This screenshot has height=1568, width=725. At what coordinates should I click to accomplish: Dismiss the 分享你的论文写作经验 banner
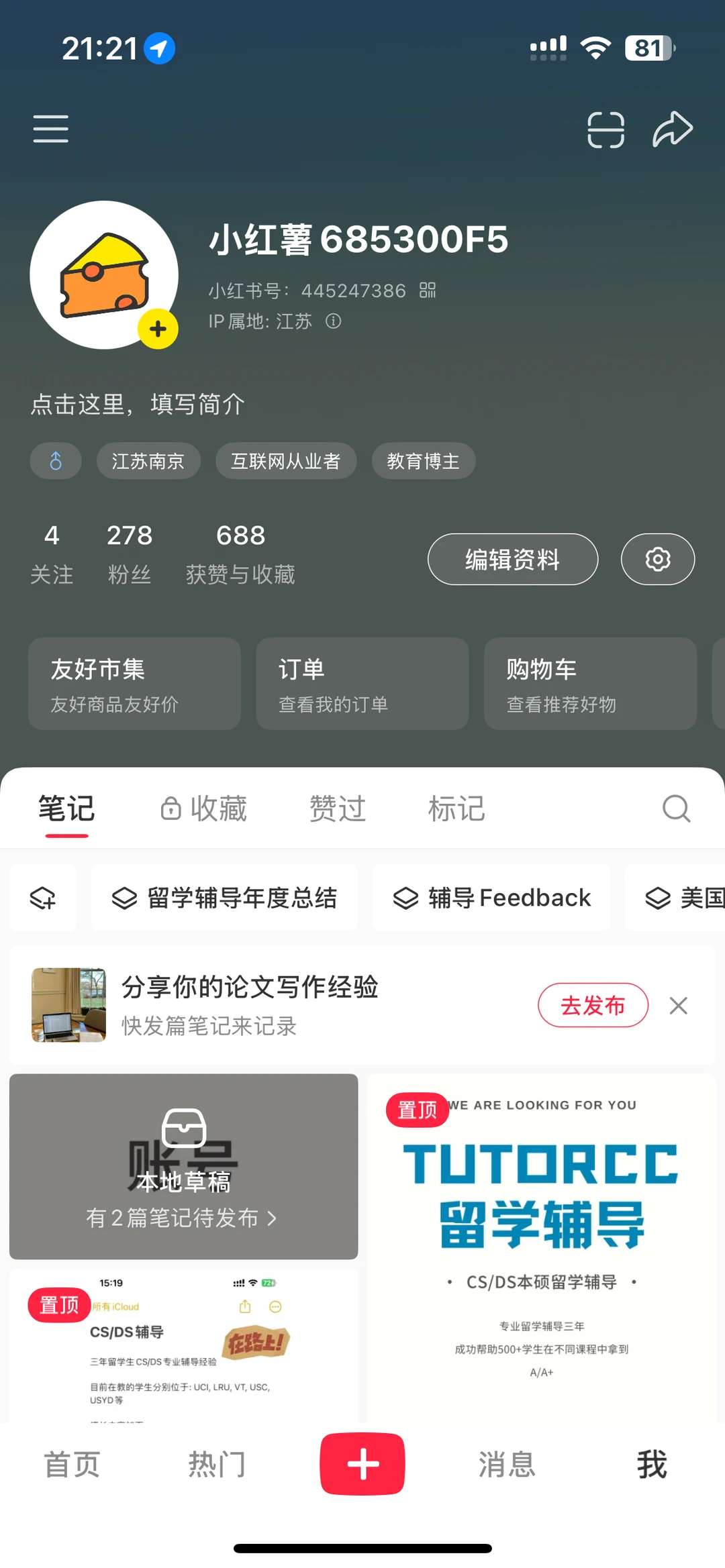(x=679, y=1005)
